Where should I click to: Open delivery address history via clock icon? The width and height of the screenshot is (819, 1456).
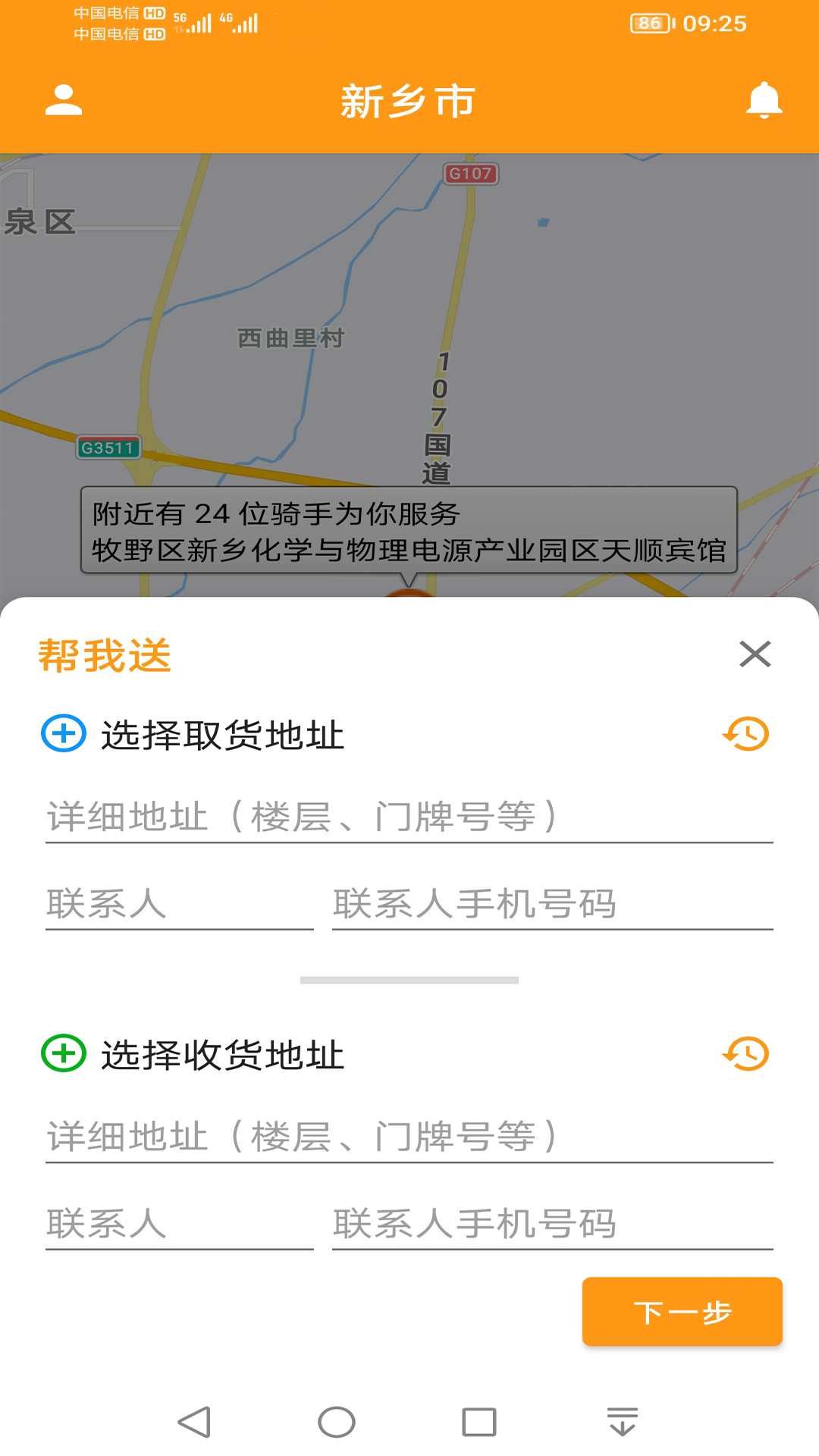(749, 1053)
